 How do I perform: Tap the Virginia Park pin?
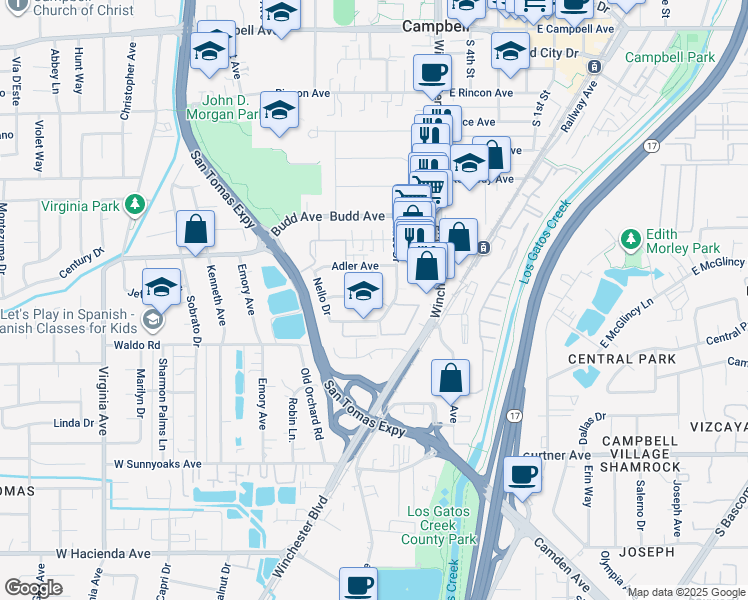pos(135,207)
